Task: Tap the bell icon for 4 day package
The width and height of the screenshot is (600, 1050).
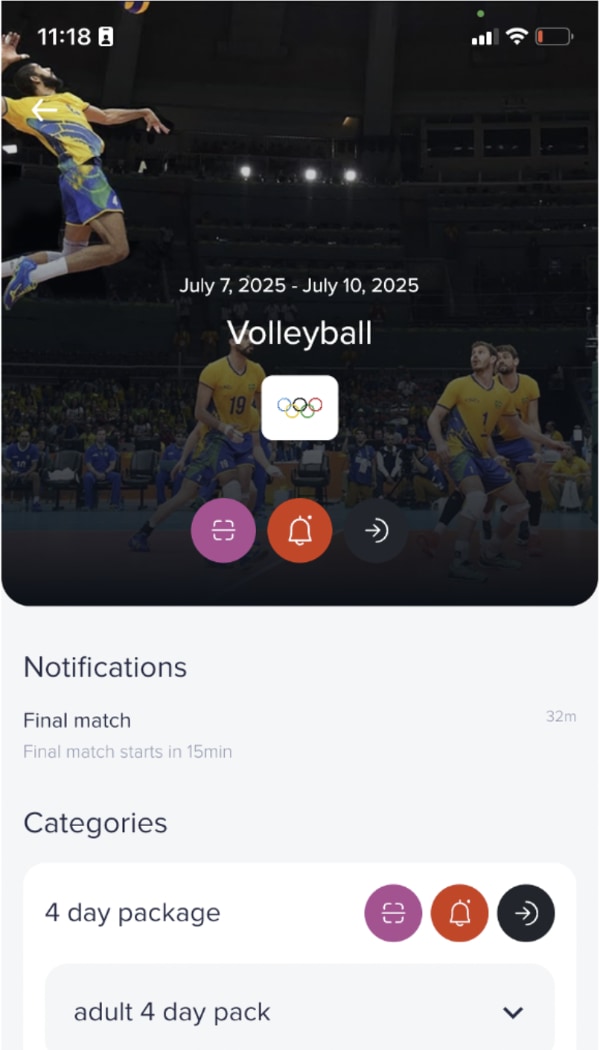Action: pos(460,913)
